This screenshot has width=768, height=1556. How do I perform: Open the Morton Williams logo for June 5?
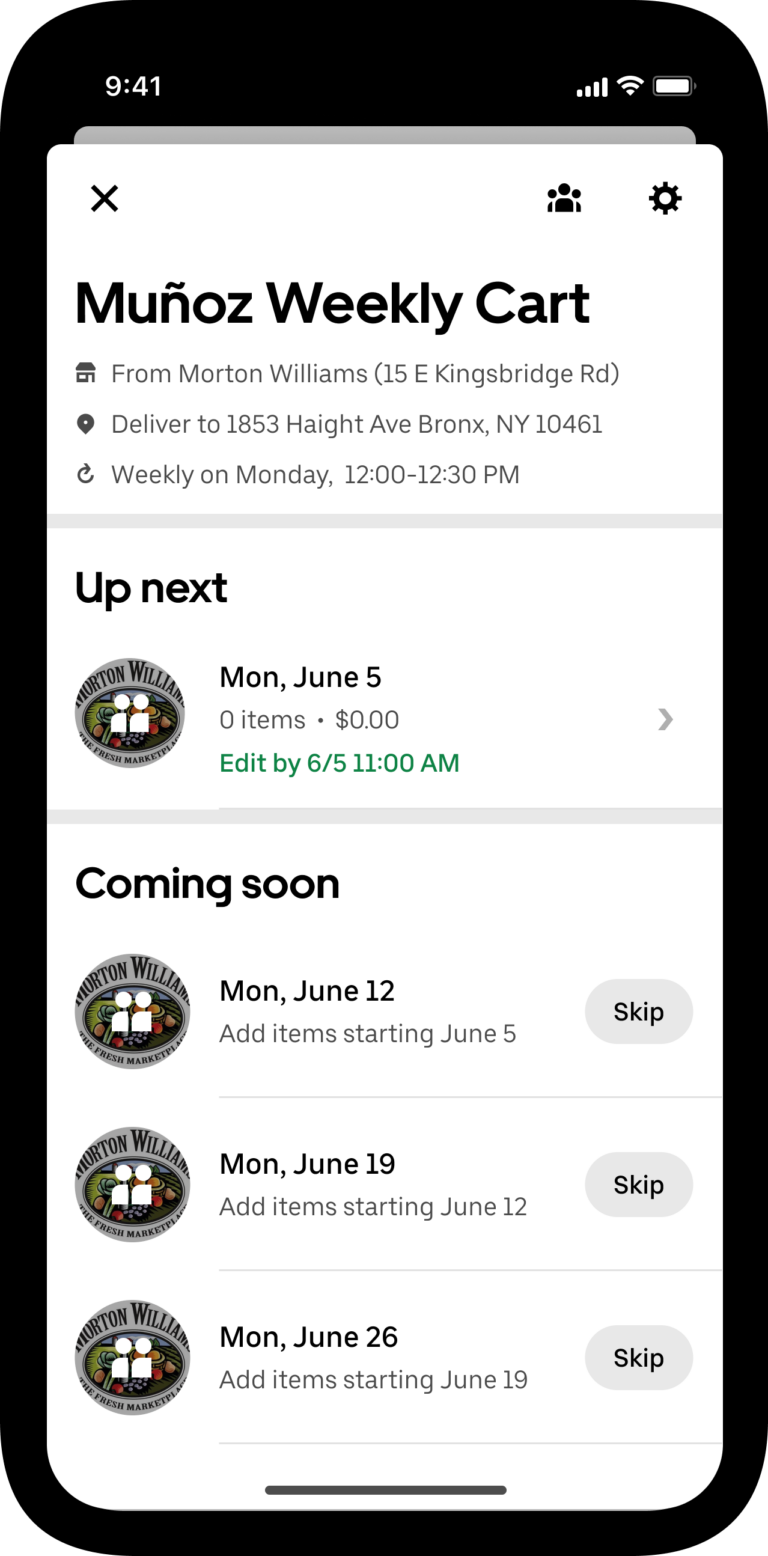point(130,712)
